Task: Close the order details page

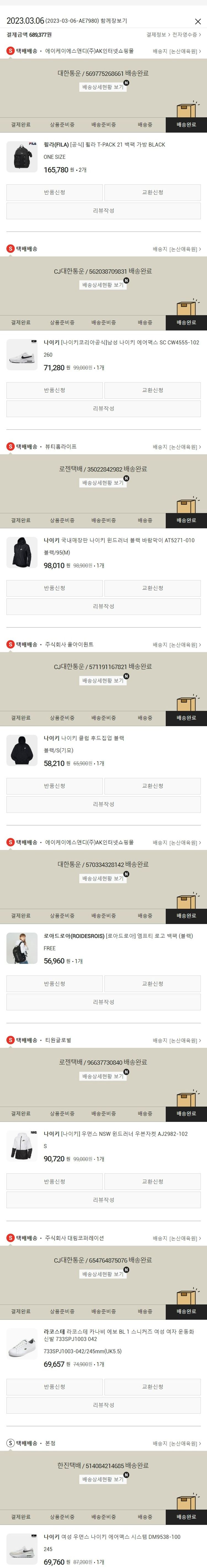Action: tap(197, 21)
